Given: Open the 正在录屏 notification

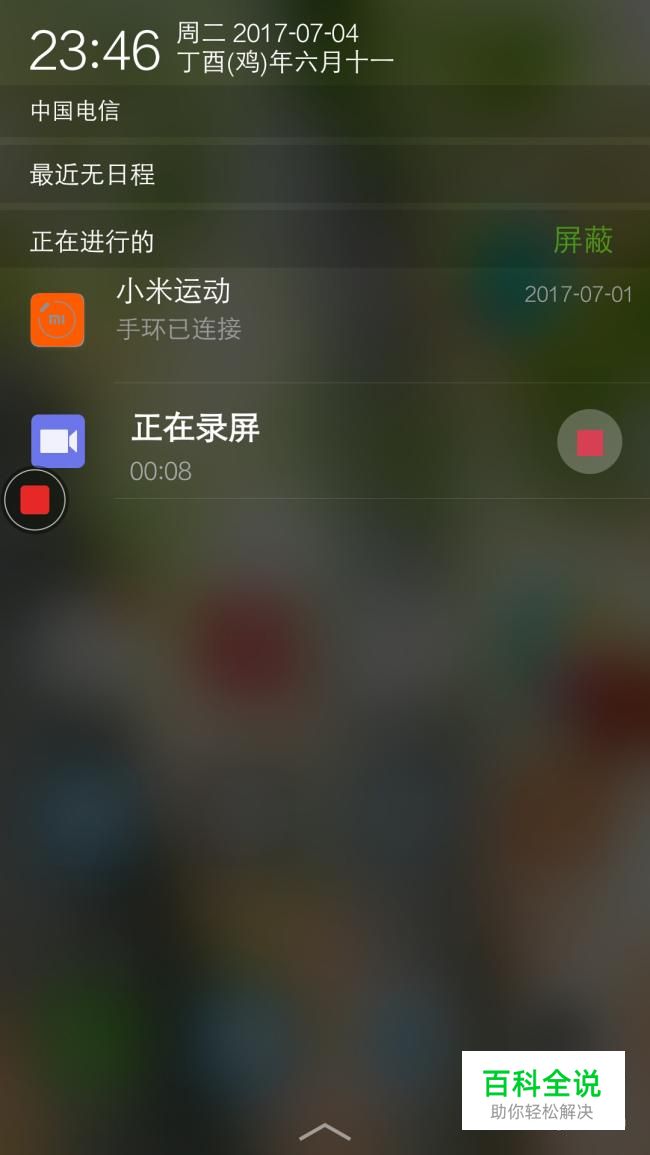Looking at the screenshot, I should click(x=325, y=441).
